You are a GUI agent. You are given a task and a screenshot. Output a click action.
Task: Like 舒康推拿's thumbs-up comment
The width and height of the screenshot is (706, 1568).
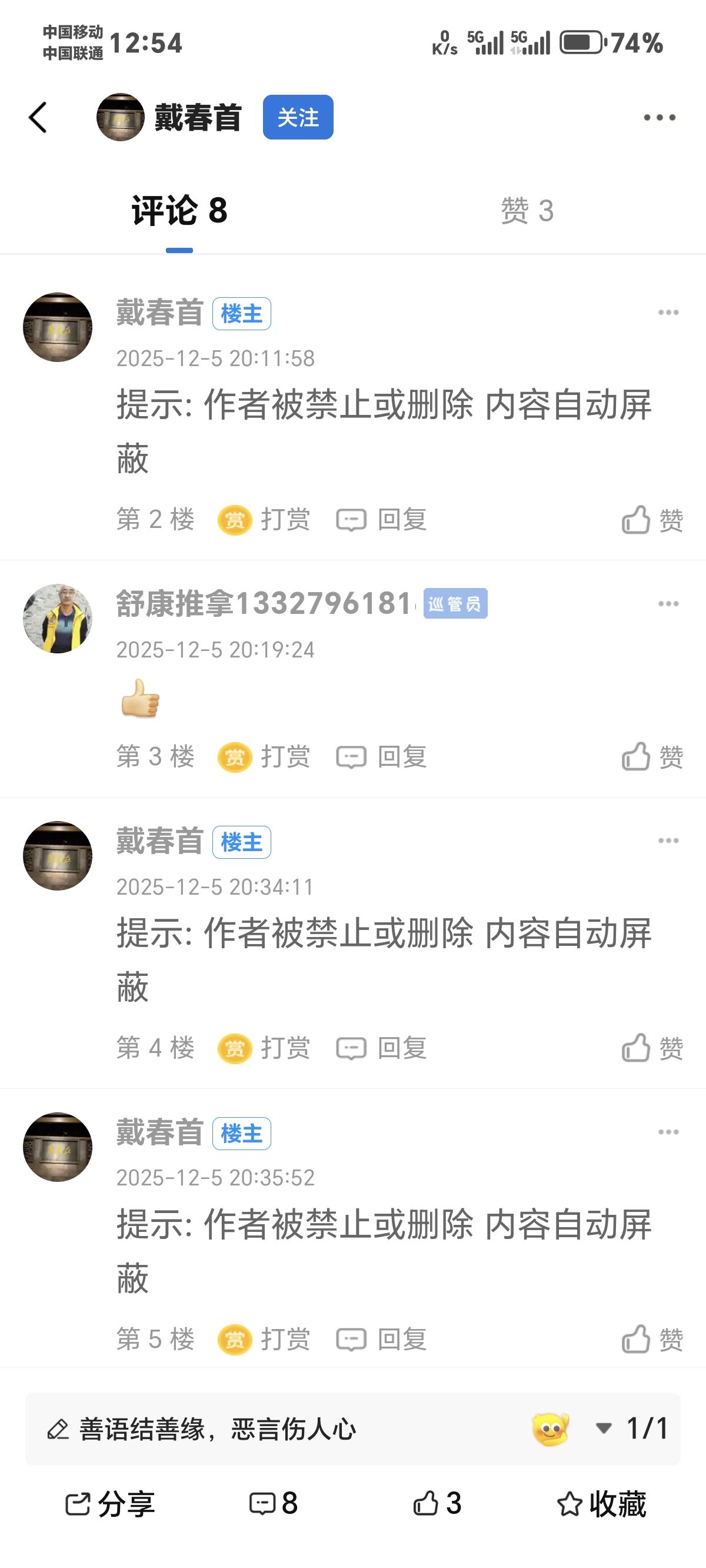pos(652,757)
